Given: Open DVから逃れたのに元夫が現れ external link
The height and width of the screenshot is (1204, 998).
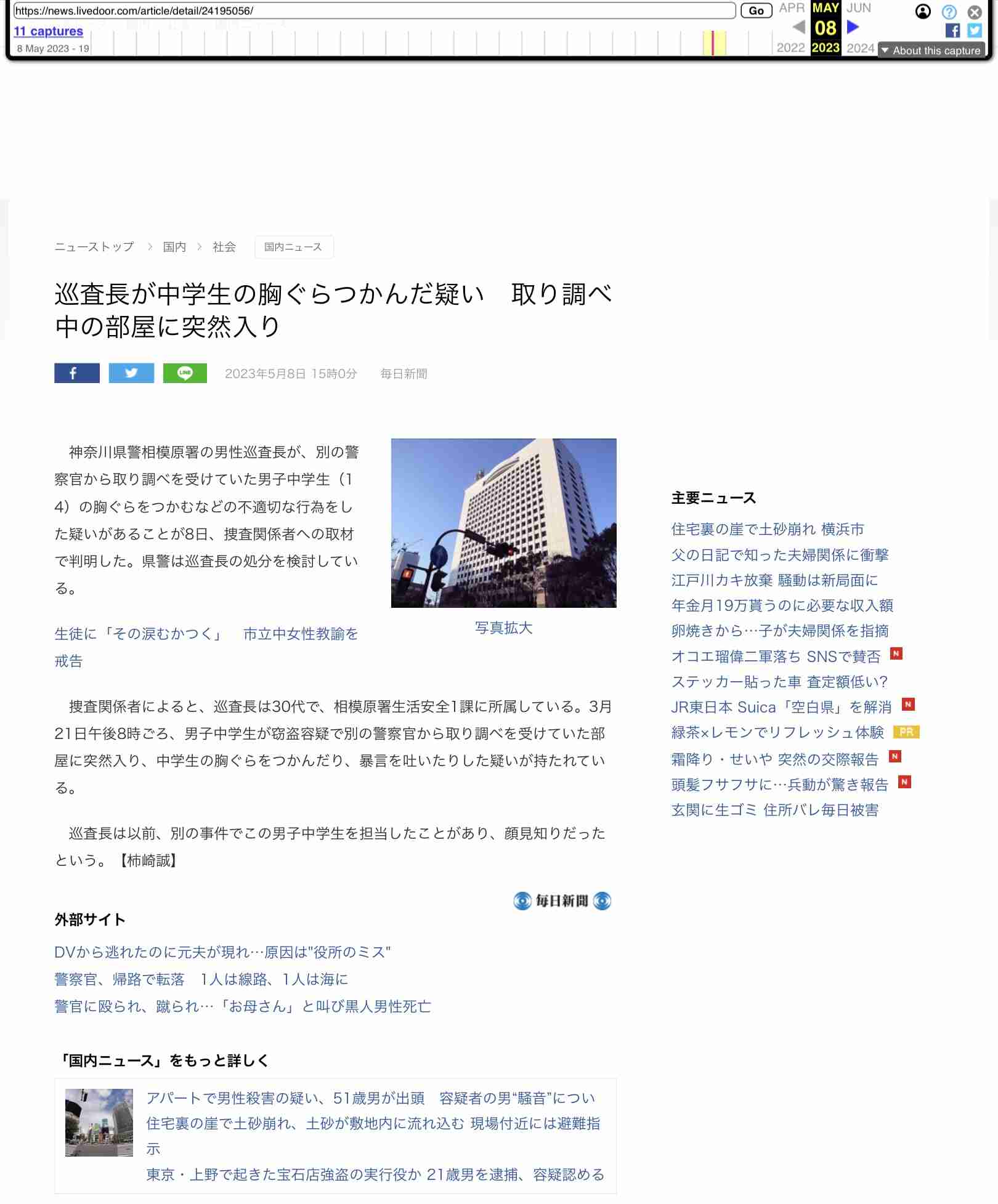Looking at the screenshot, I should 222,952.
